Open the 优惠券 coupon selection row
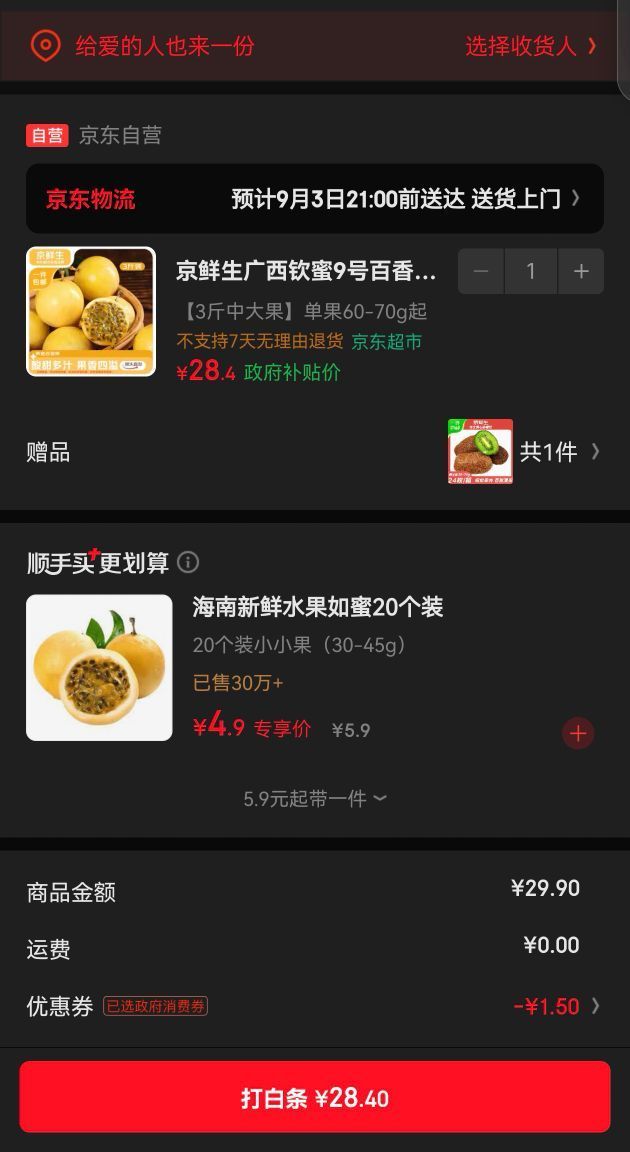 [315, 1006]
